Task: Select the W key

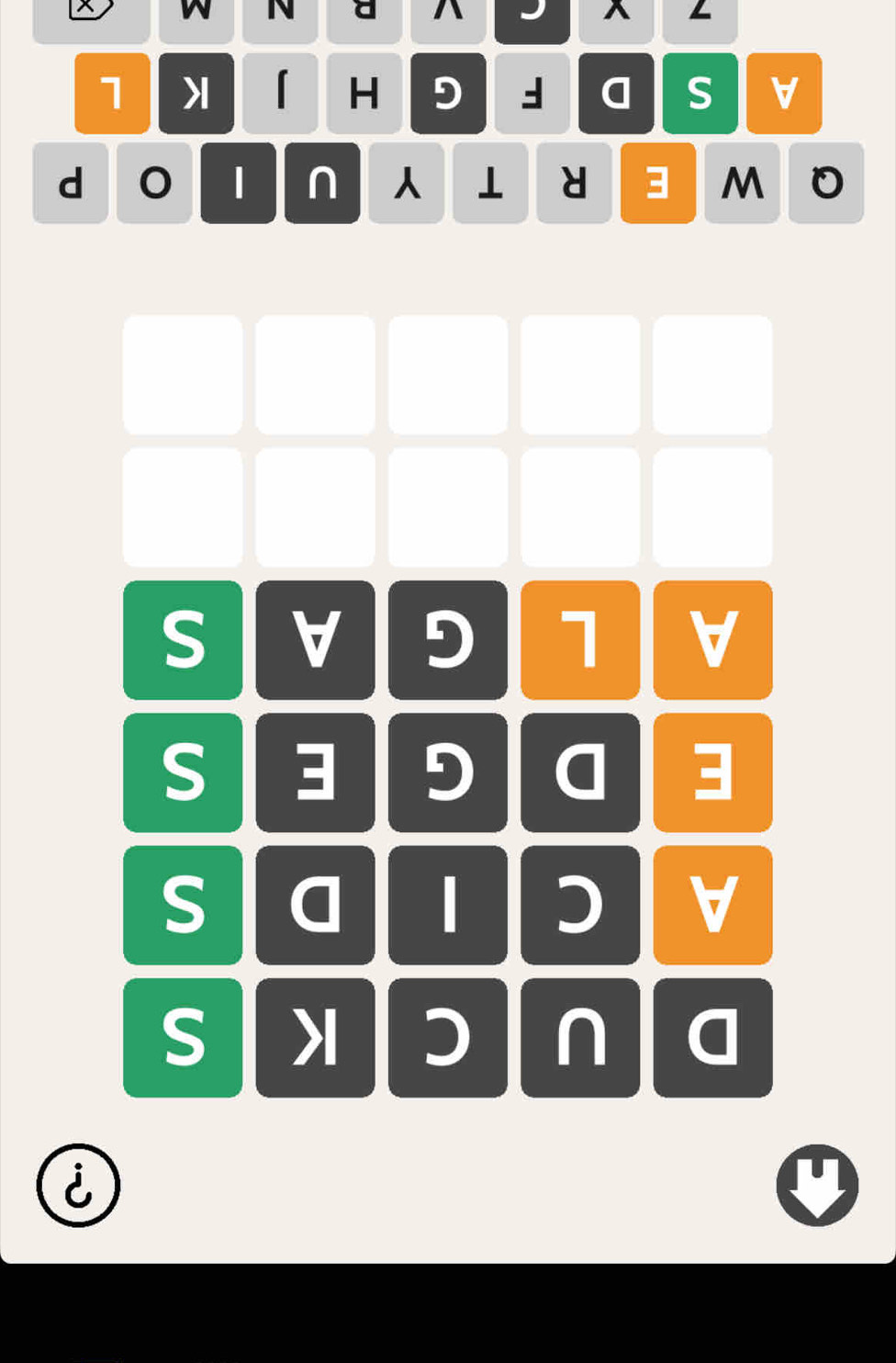Action: click(x=742, y=183)
